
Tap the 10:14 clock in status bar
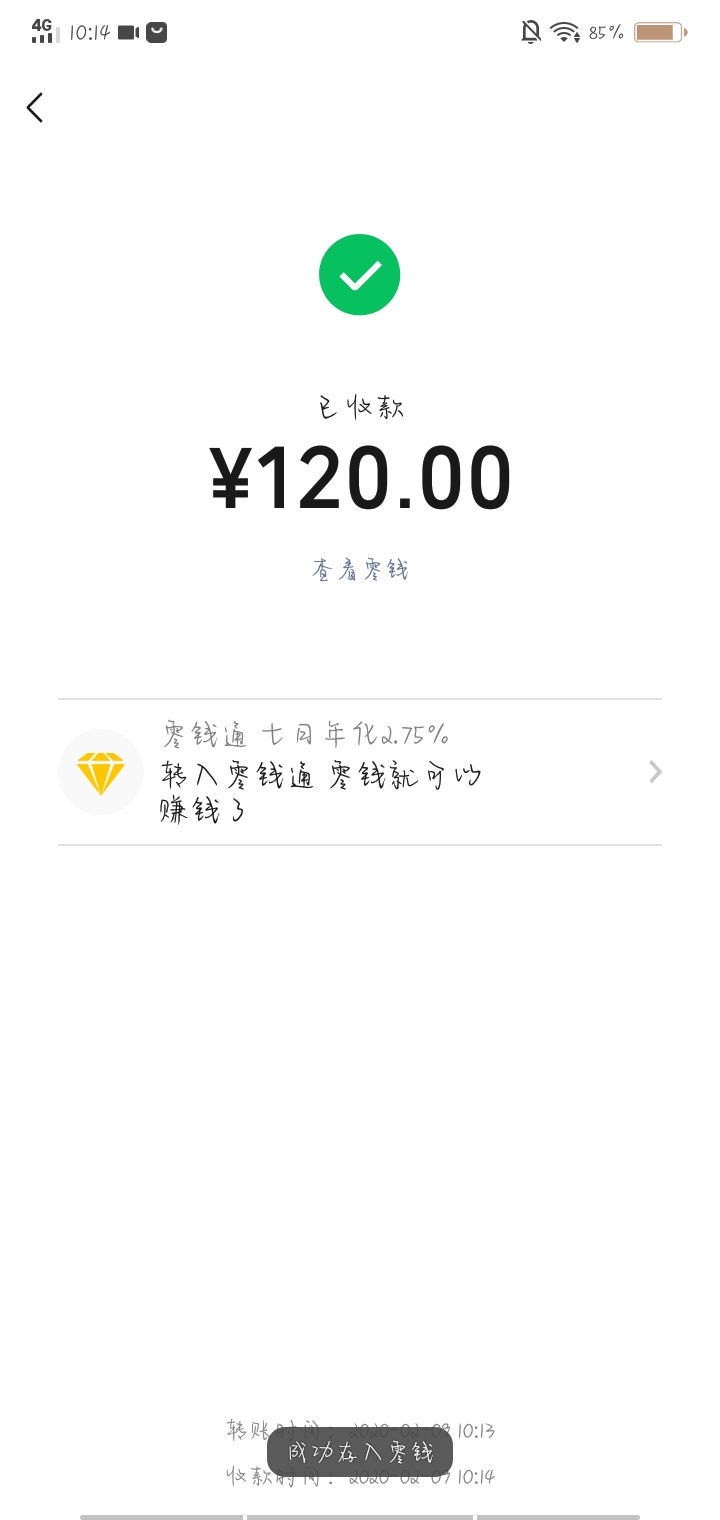pos(87,31)
